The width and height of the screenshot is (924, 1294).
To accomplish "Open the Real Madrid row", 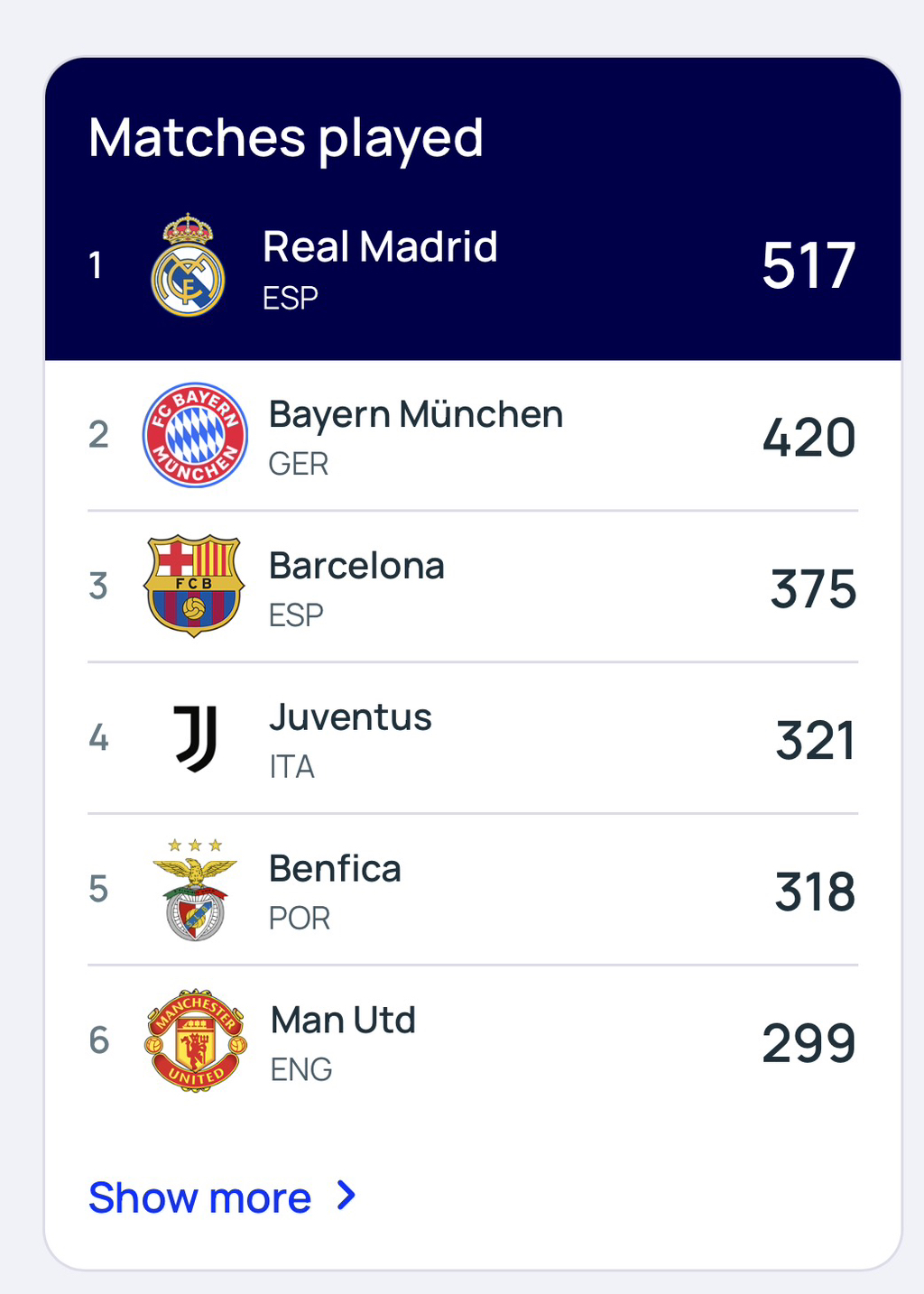I will pyautogui.click(x=473, y=265).
